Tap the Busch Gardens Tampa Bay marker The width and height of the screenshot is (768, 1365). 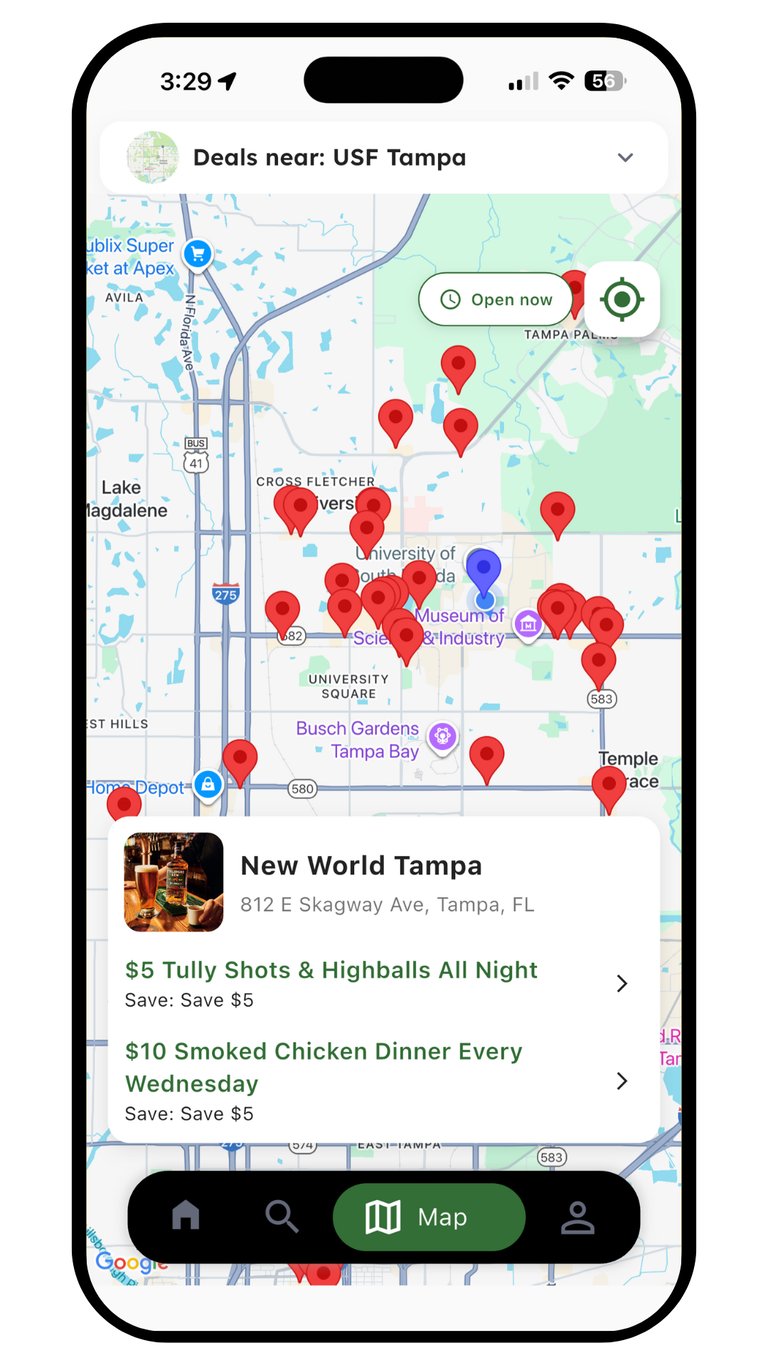coord(442,738)
